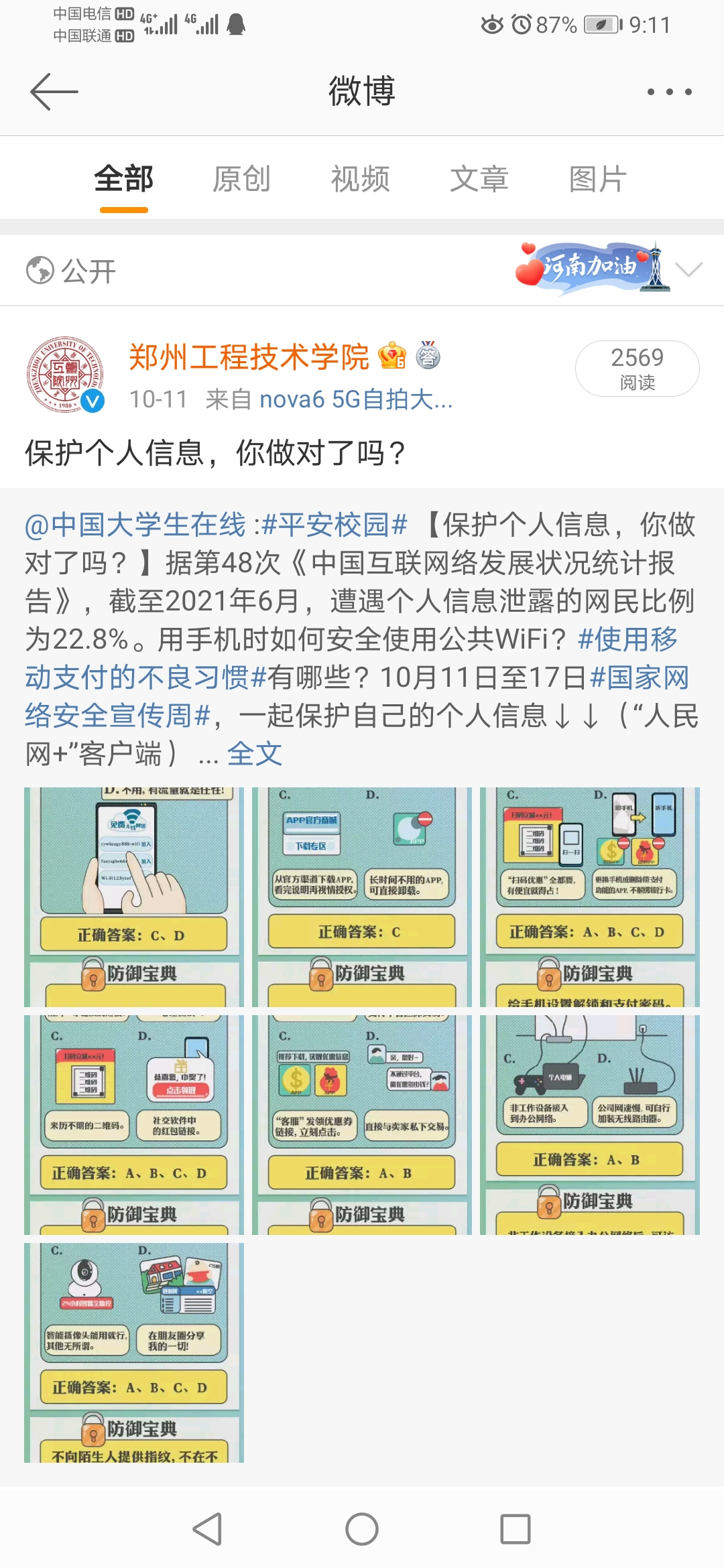Screen dimensions: 724x1568
Task: Switch to the 原创 tab
Action: tap(241, 180)
